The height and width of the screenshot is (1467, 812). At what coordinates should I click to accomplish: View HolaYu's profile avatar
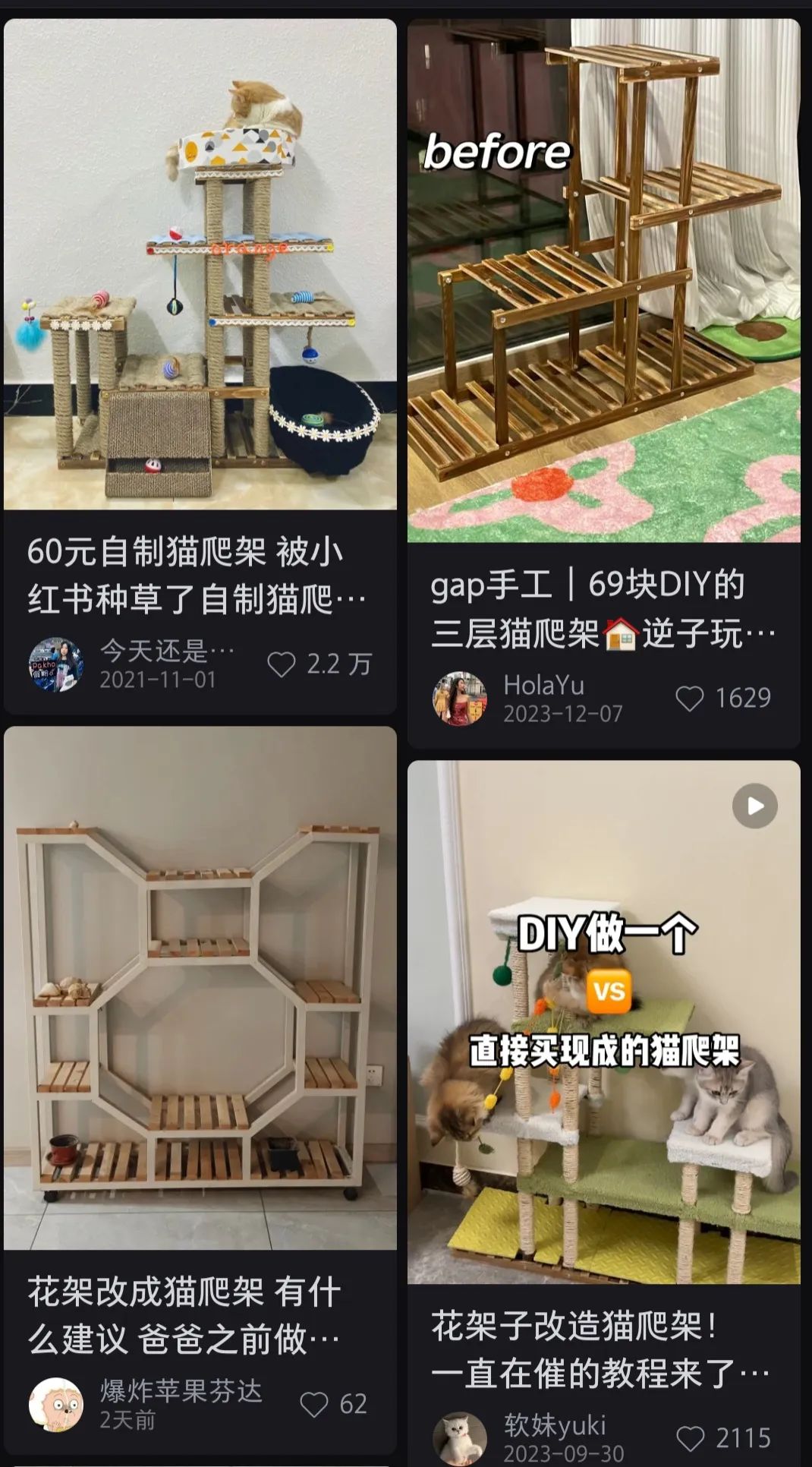point(459,698)
